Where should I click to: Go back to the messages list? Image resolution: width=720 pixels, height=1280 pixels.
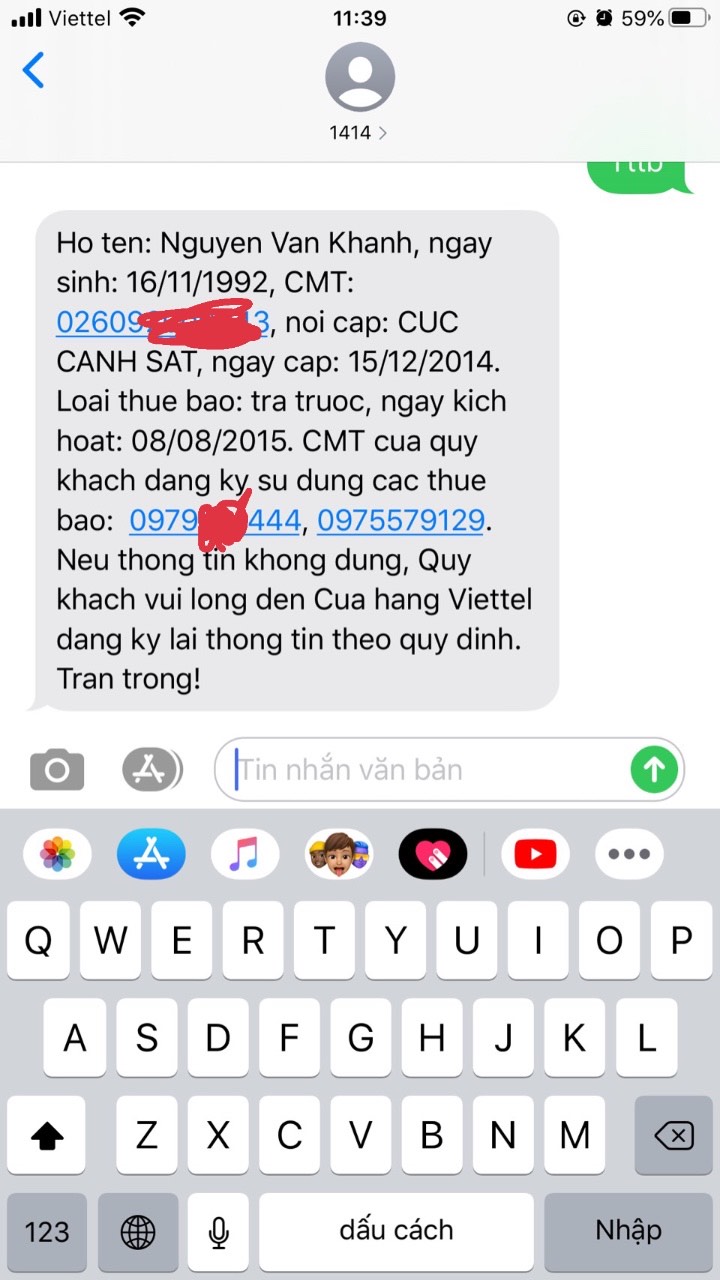click(x=34, y=71)
